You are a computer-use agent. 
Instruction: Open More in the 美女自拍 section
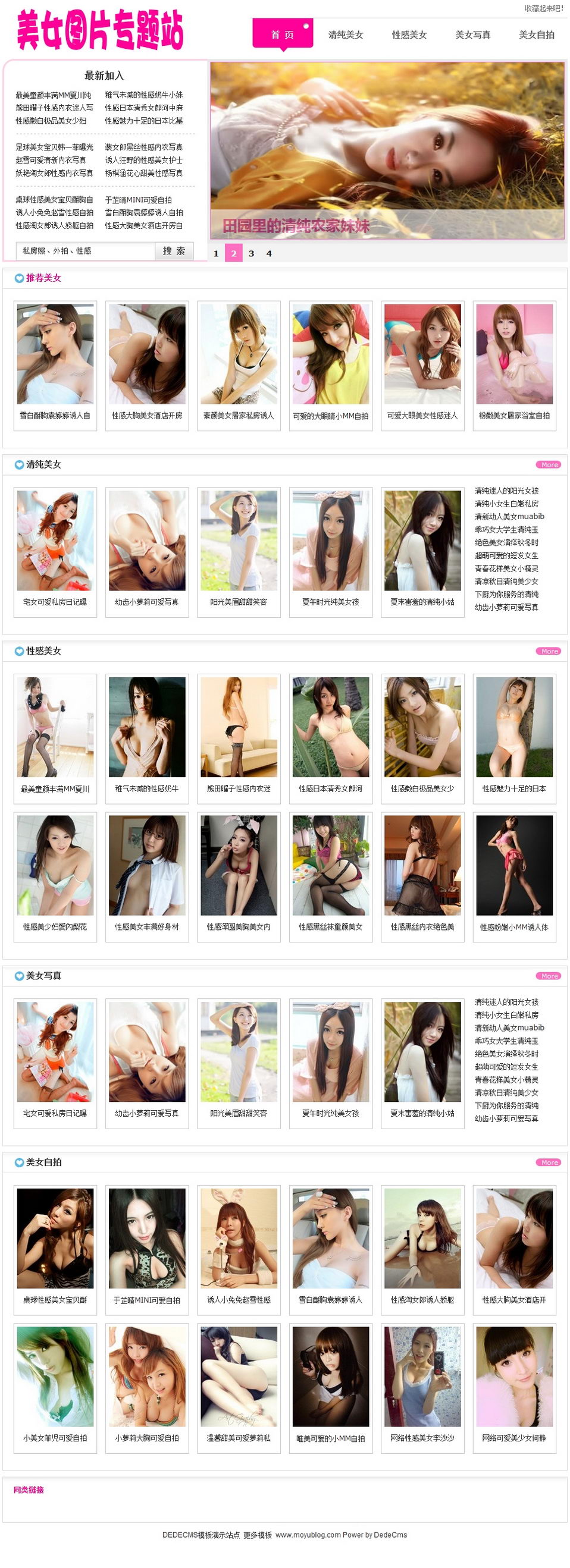coord(548,1162)
